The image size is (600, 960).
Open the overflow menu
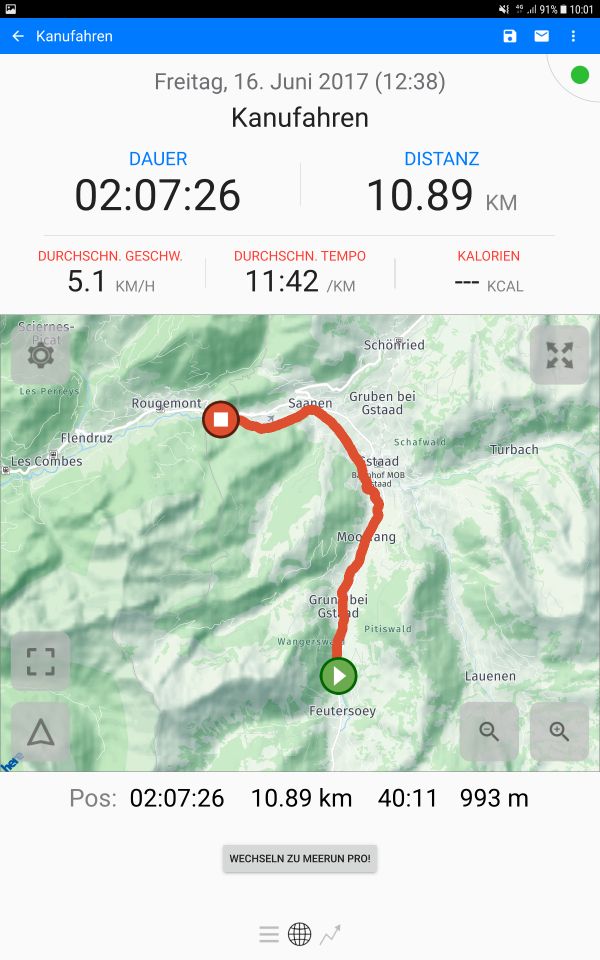573,36
